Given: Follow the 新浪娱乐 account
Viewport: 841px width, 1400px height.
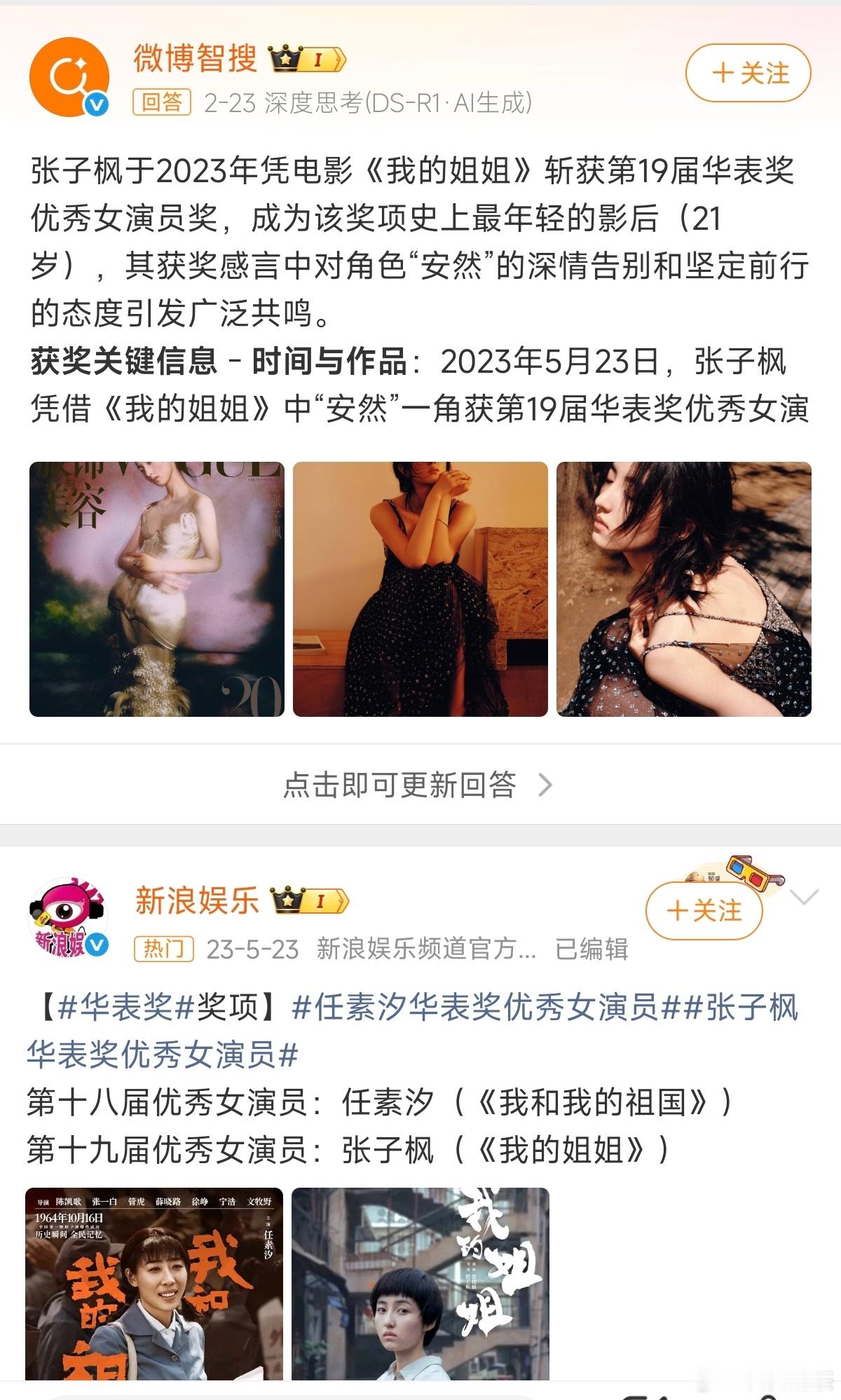Looking at the screenshot, I should pos(704,911).
